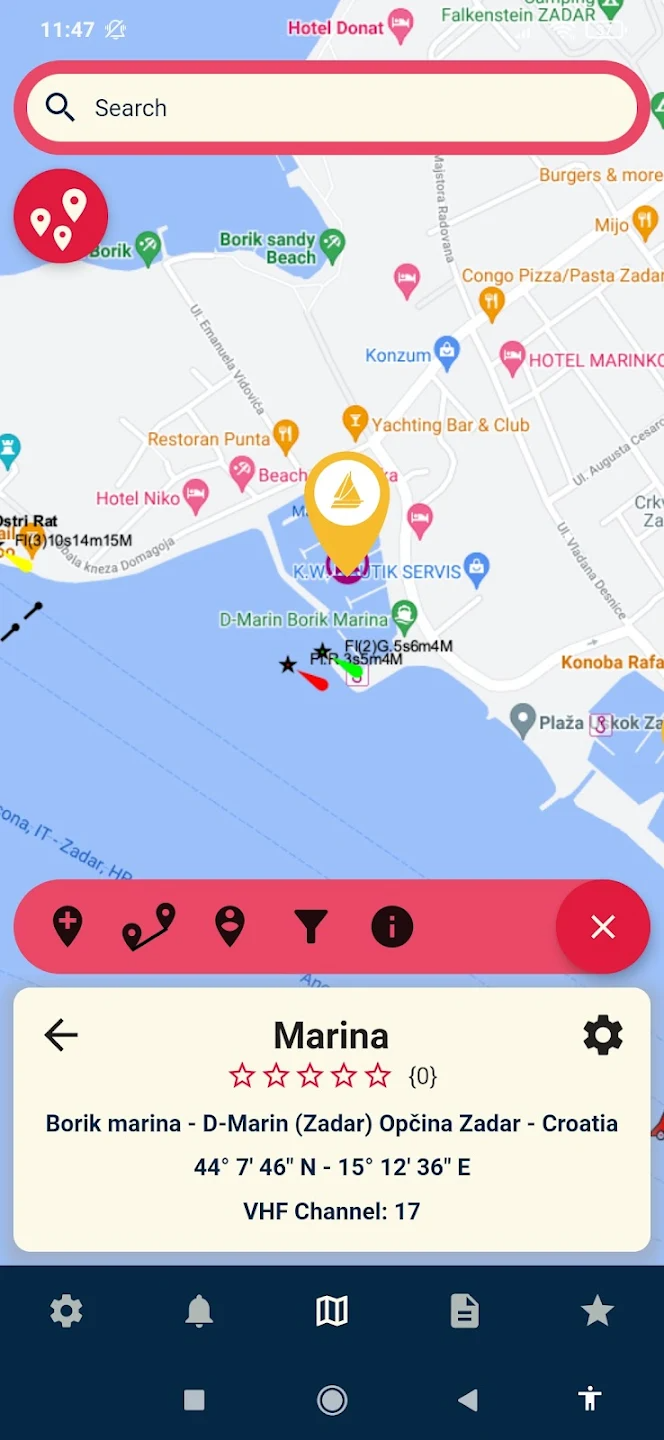The image size is (664, 1440).
Task: Go back using the Marina card arrow
Action: (61, 1035)
